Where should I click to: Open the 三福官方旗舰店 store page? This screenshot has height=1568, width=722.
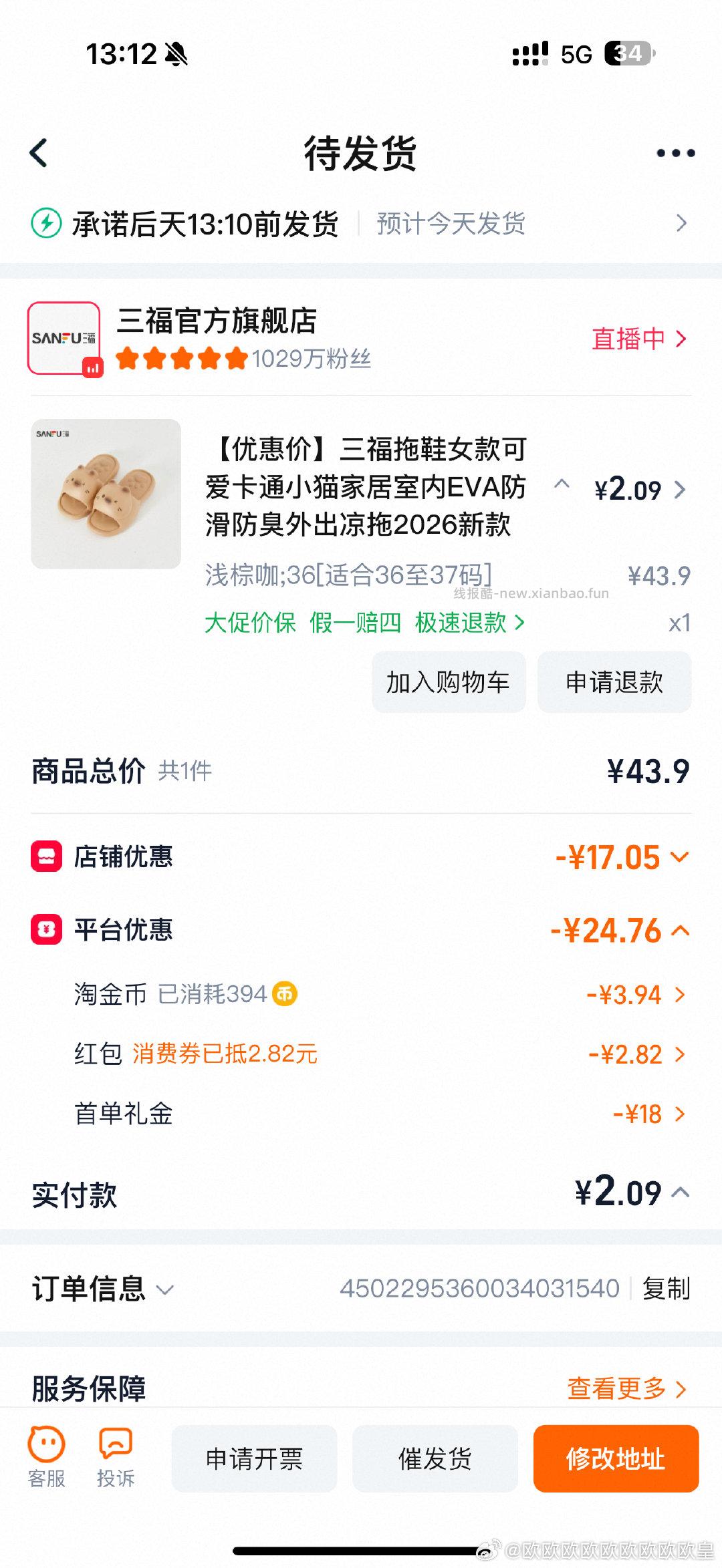216,321
